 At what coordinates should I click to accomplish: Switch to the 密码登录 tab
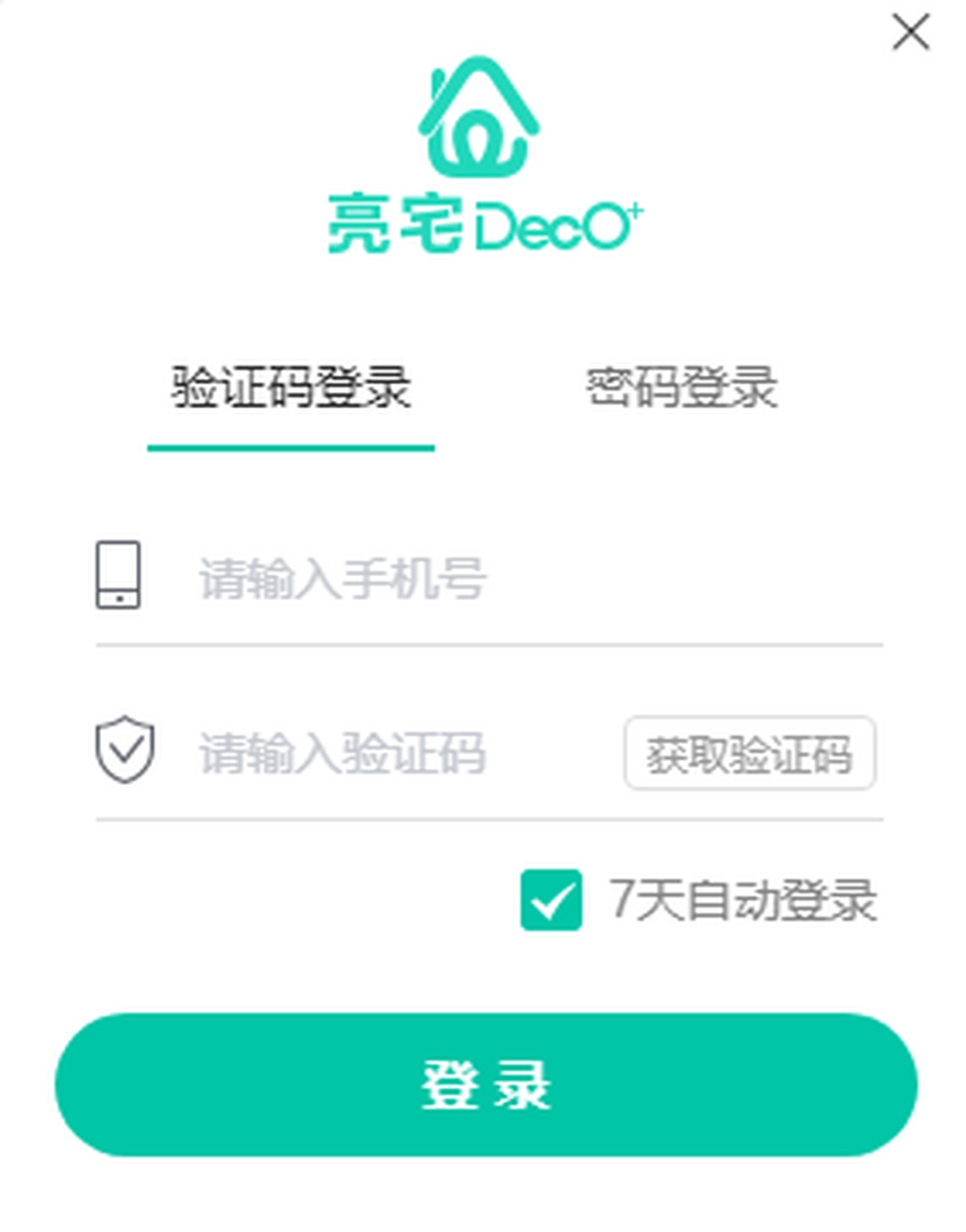coord(682,386)
